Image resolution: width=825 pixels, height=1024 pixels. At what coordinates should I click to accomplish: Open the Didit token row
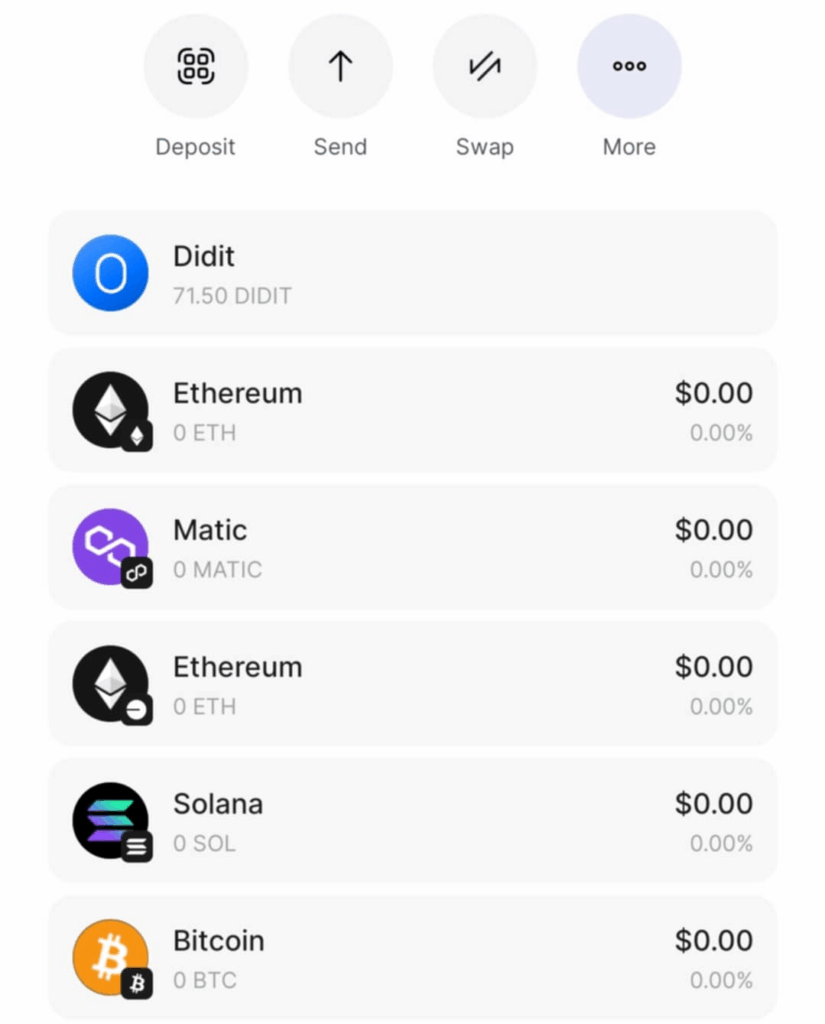412,273
